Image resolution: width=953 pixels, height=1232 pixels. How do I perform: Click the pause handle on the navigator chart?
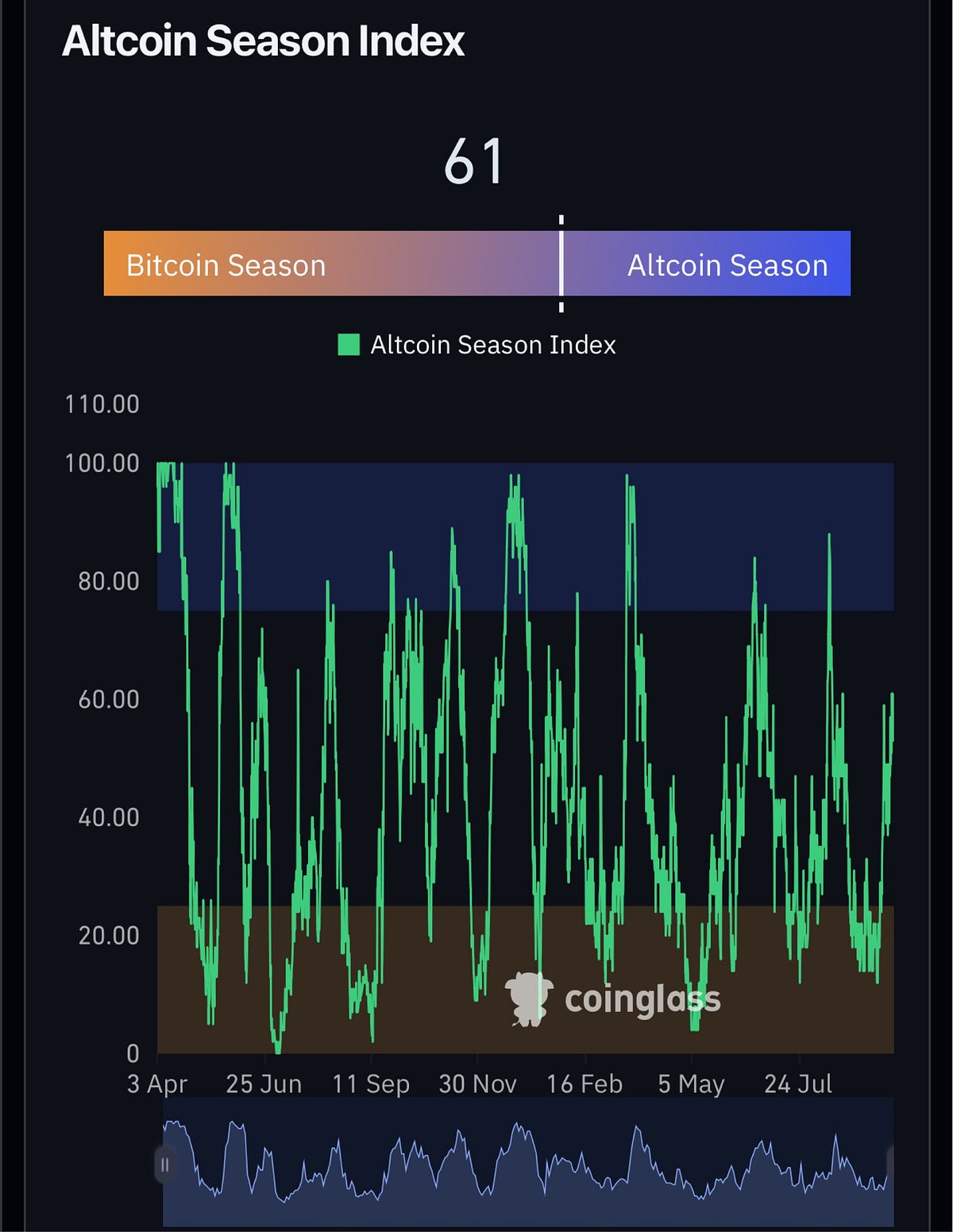point(164,1164)
